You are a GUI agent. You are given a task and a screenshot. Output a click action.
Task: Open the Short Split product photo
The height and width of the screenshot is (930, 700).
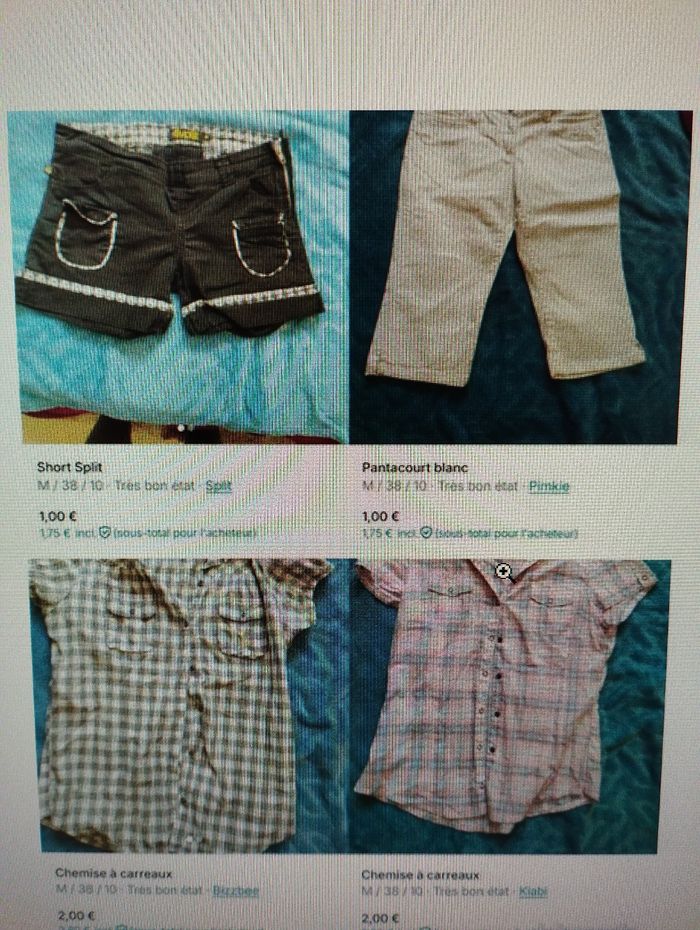178,275
